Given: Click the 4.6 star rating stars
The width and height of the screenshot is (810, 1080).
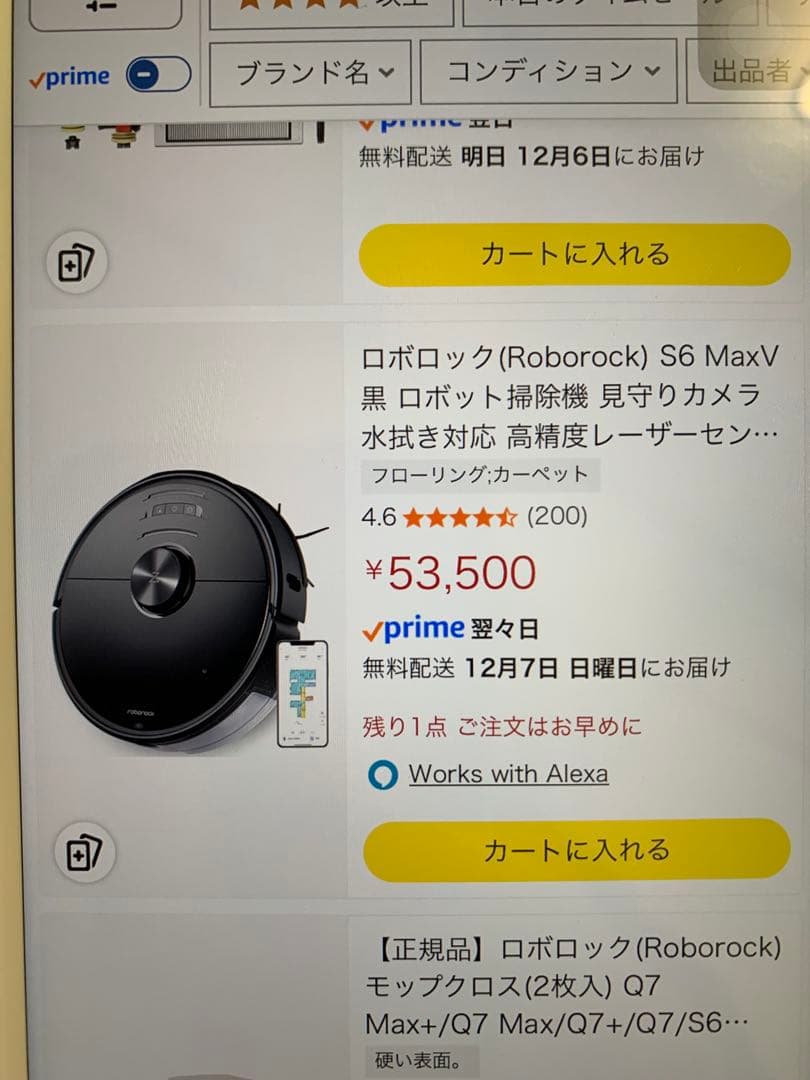Looking at the screenshot, I should point(453,519).
